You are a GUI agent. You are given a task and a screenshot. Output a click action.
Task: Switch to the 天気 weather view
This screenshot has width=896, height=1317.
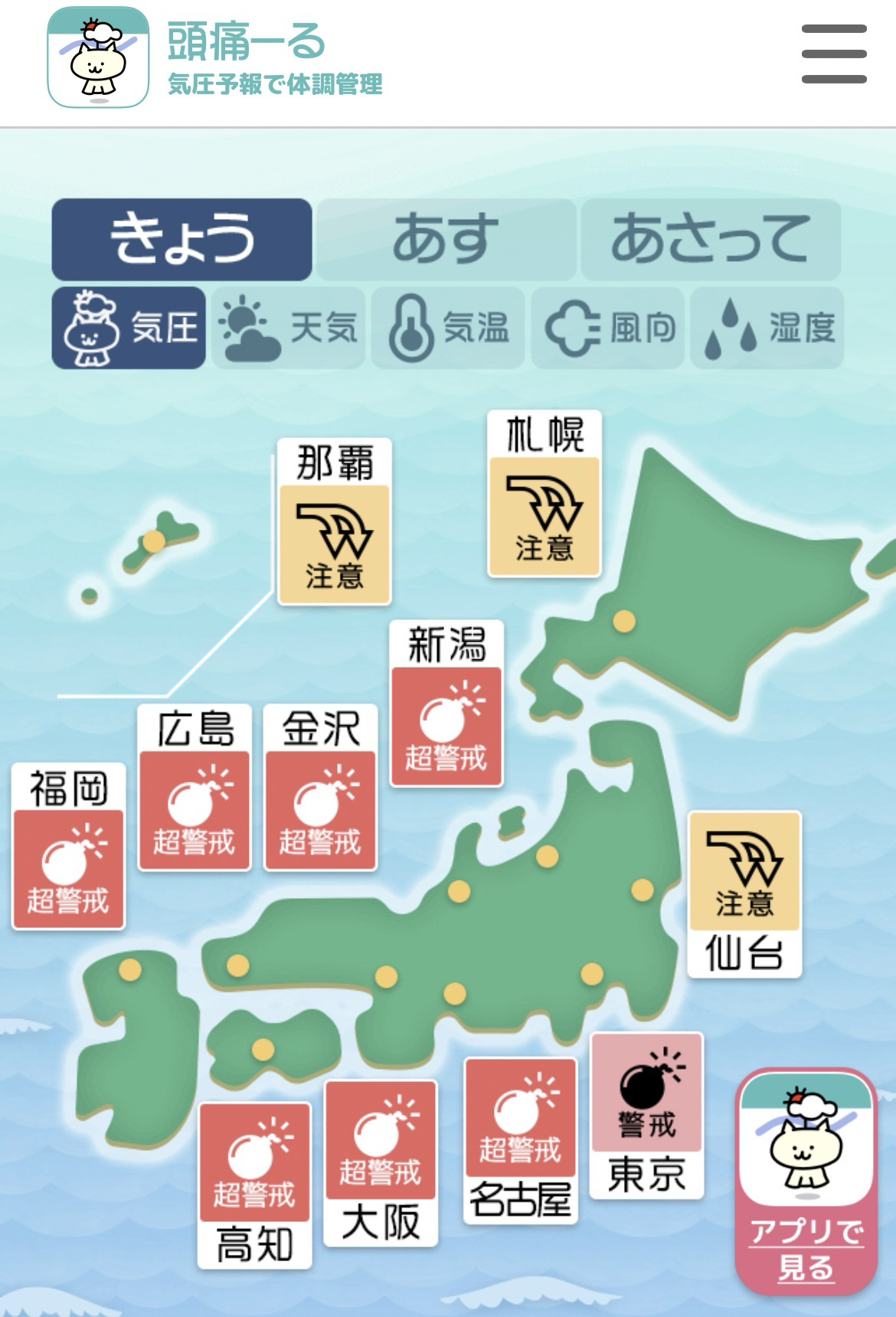(x=288, y=328)
